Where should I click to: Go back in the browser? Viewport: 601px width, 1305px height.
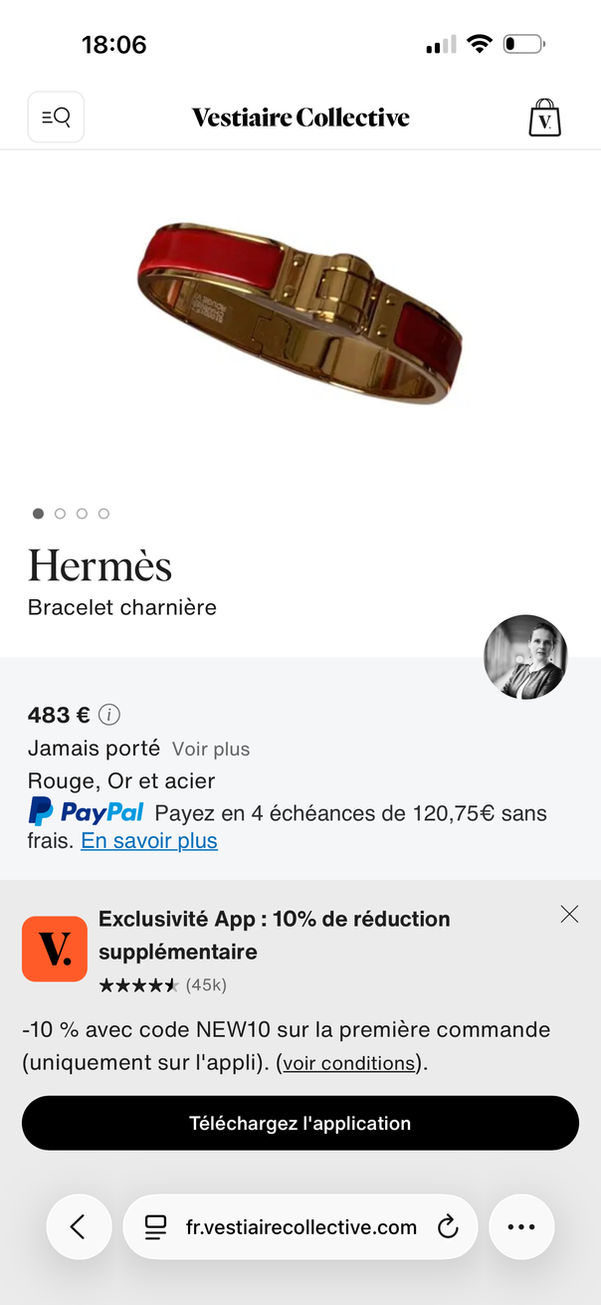coord(79,1227)
